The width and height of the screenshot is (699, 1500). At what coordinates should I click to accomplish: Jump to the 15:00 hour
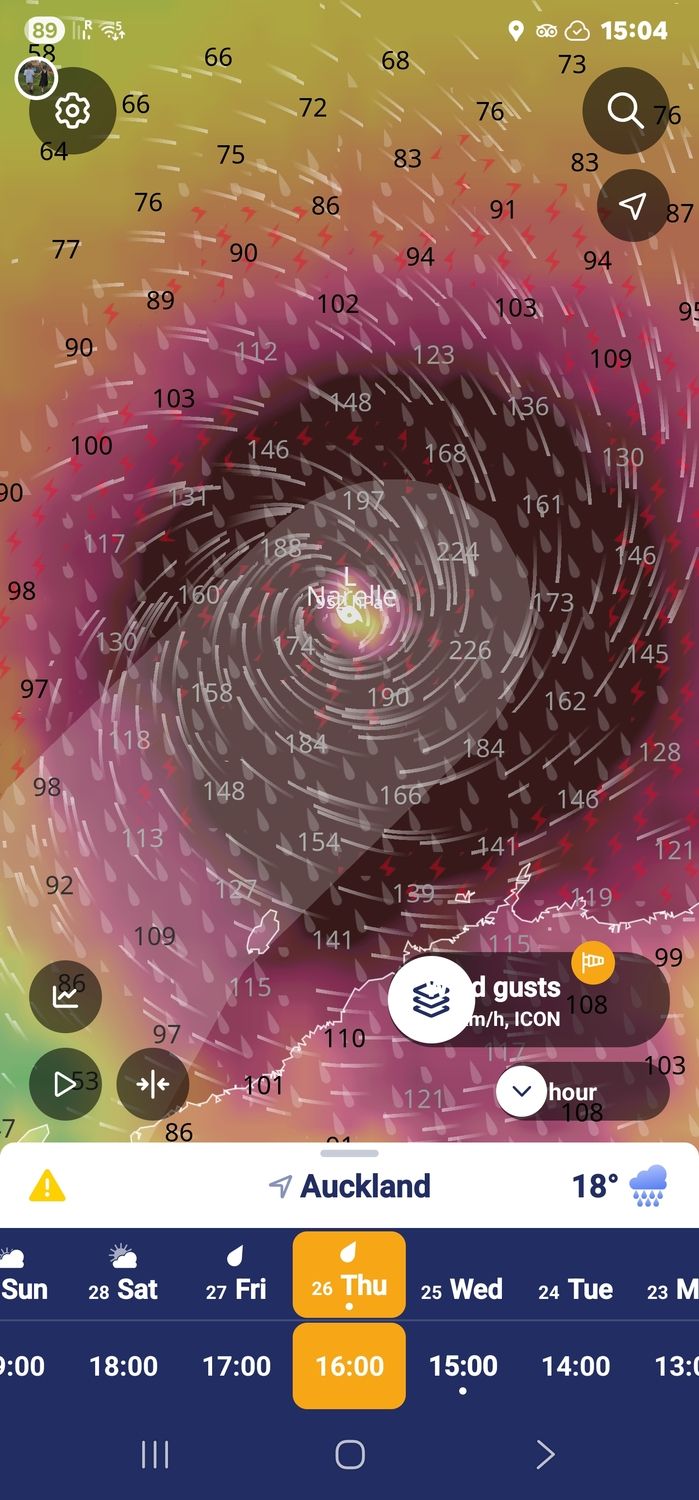pos(463,1366)
